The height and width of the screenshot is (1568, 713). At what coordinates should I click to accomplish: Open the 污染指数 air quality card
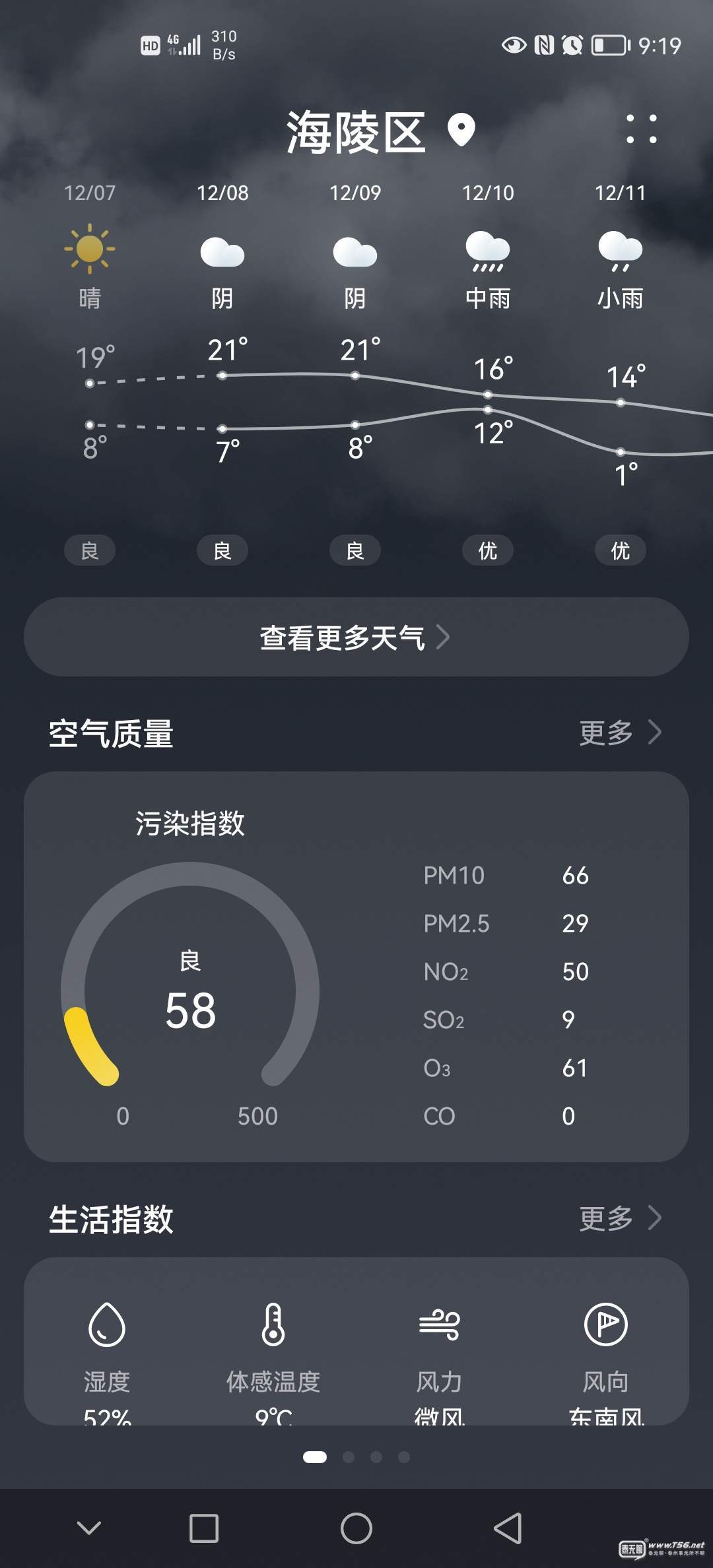tap(356, 966)
